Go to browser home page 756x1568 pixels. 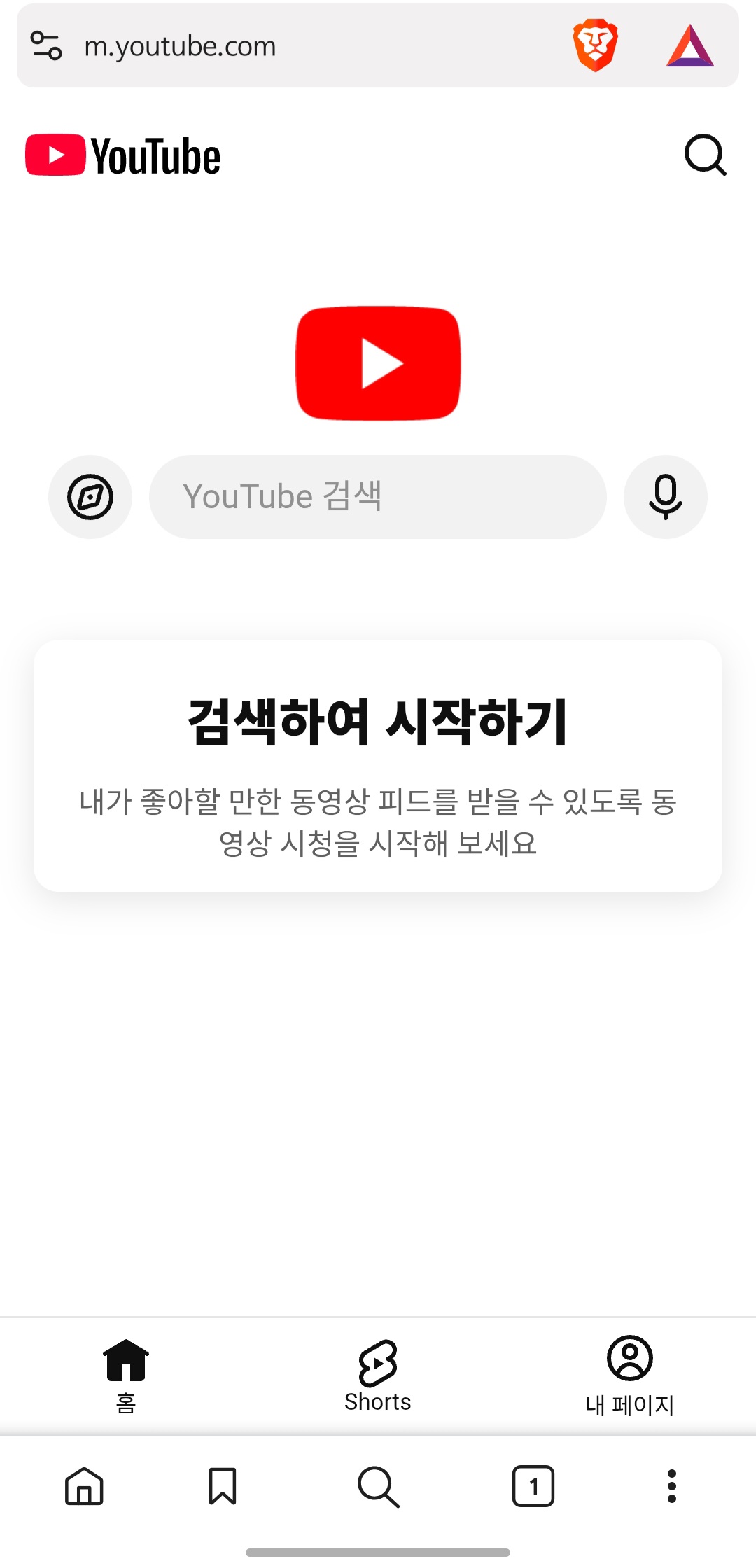[x=84, y=1486]
